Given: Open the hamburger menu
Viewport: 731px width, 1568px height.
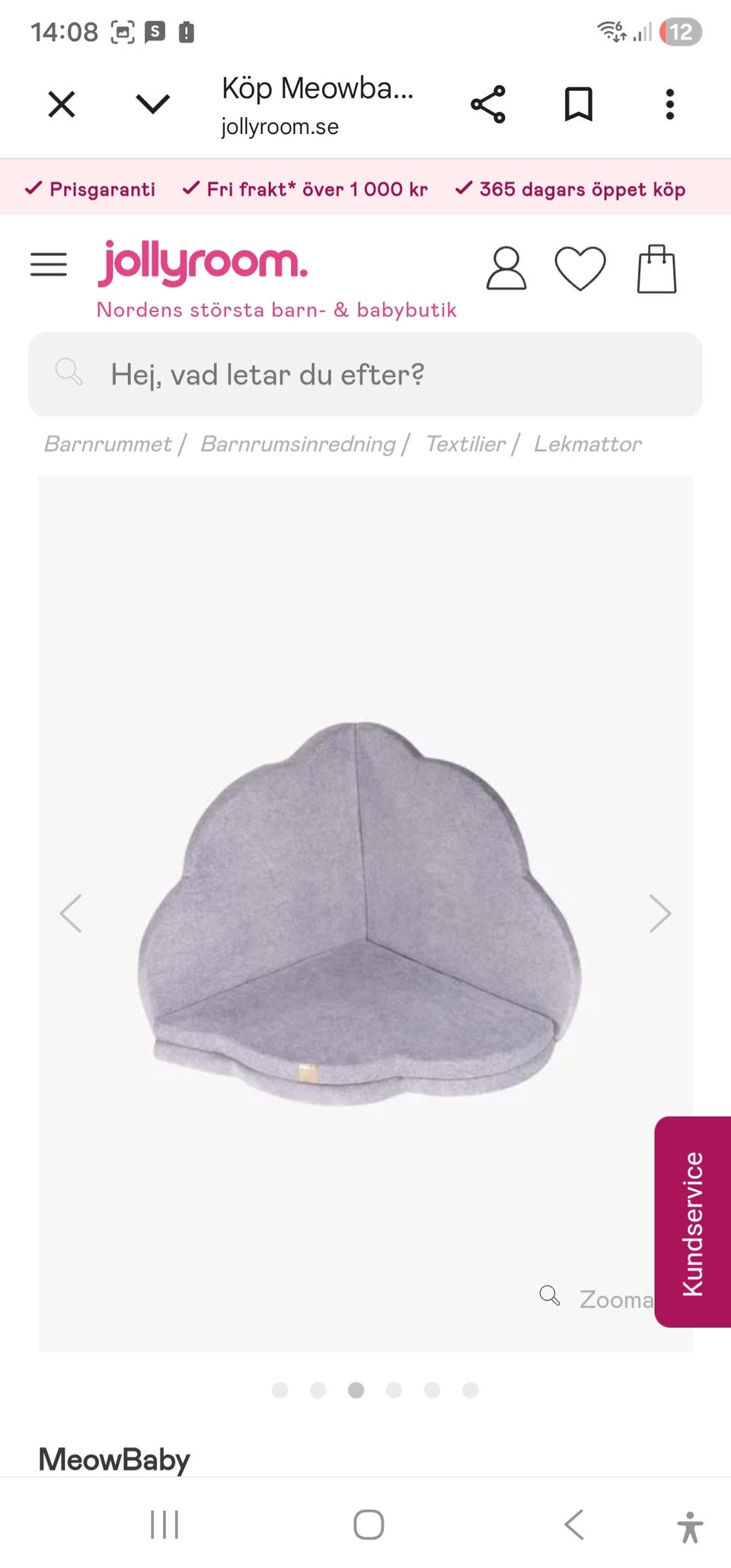Looking at the screenshot, I should click(49, 265).
